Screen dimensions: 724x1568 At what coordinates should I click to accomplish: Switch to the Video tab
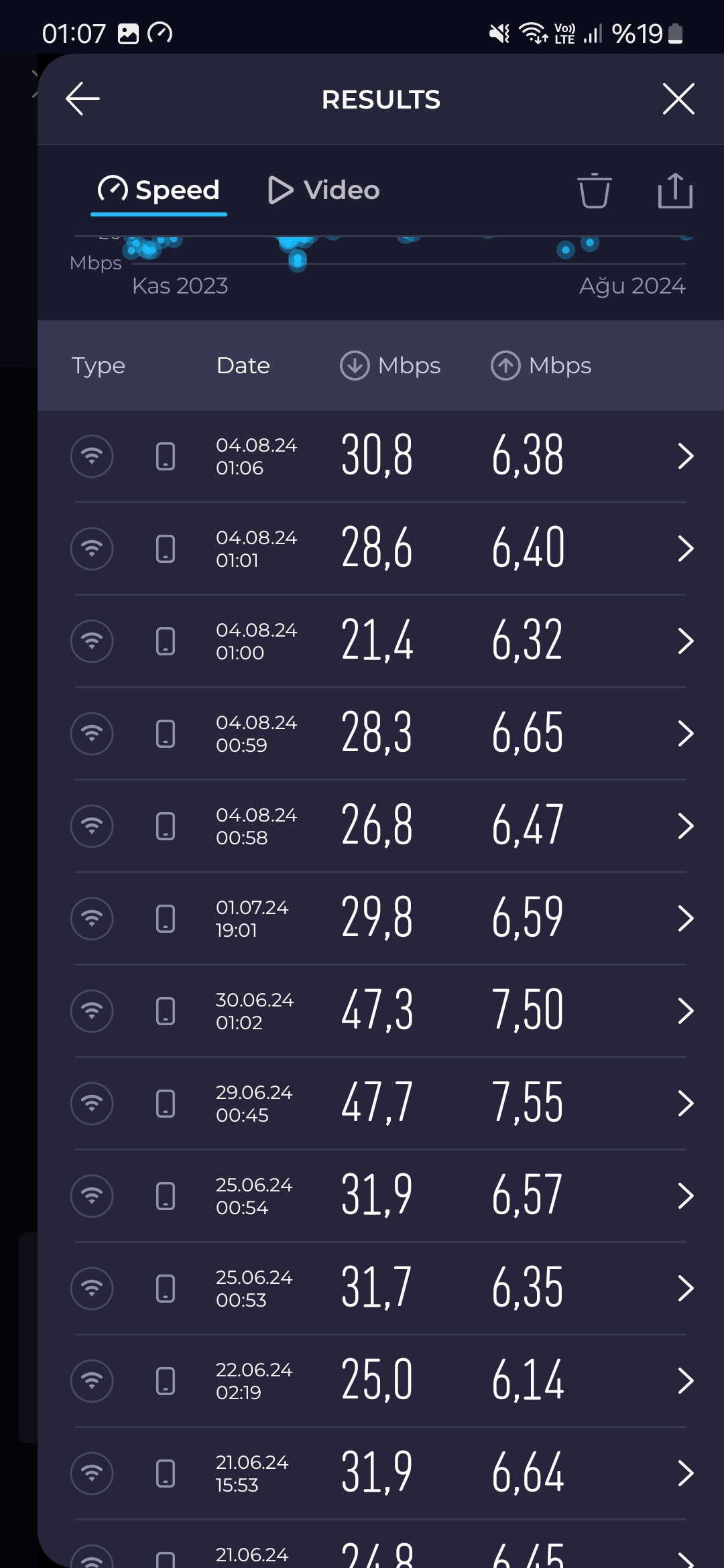pos(324,190)
